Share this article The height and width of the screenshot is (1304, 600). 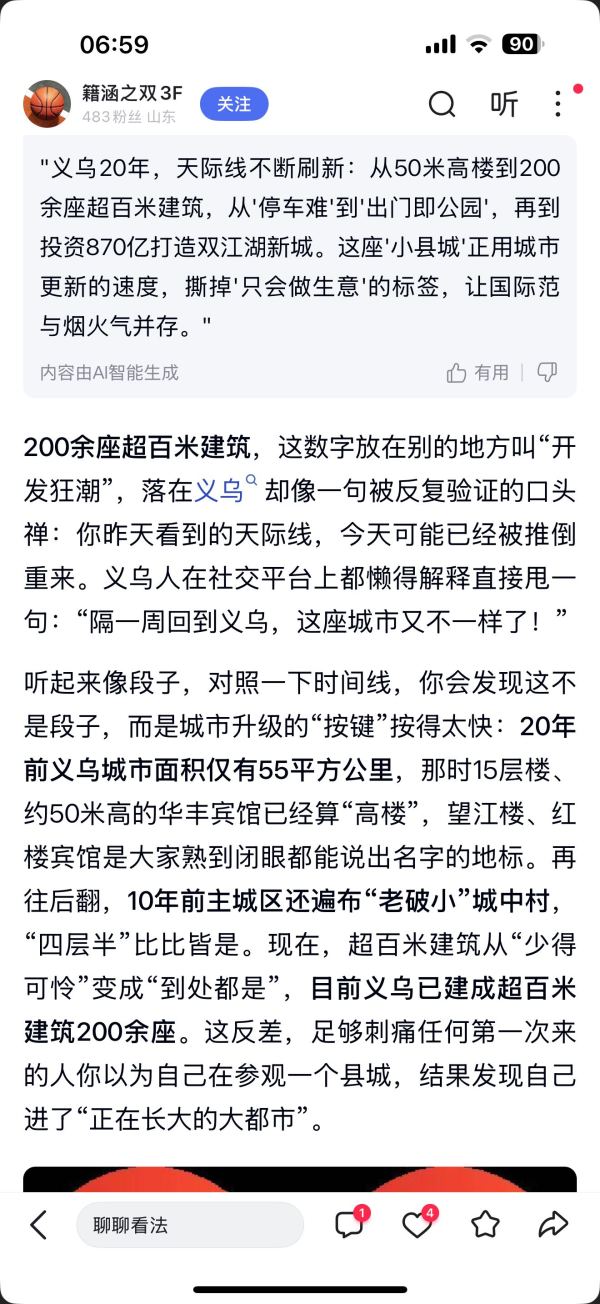tap(553, 1224)
